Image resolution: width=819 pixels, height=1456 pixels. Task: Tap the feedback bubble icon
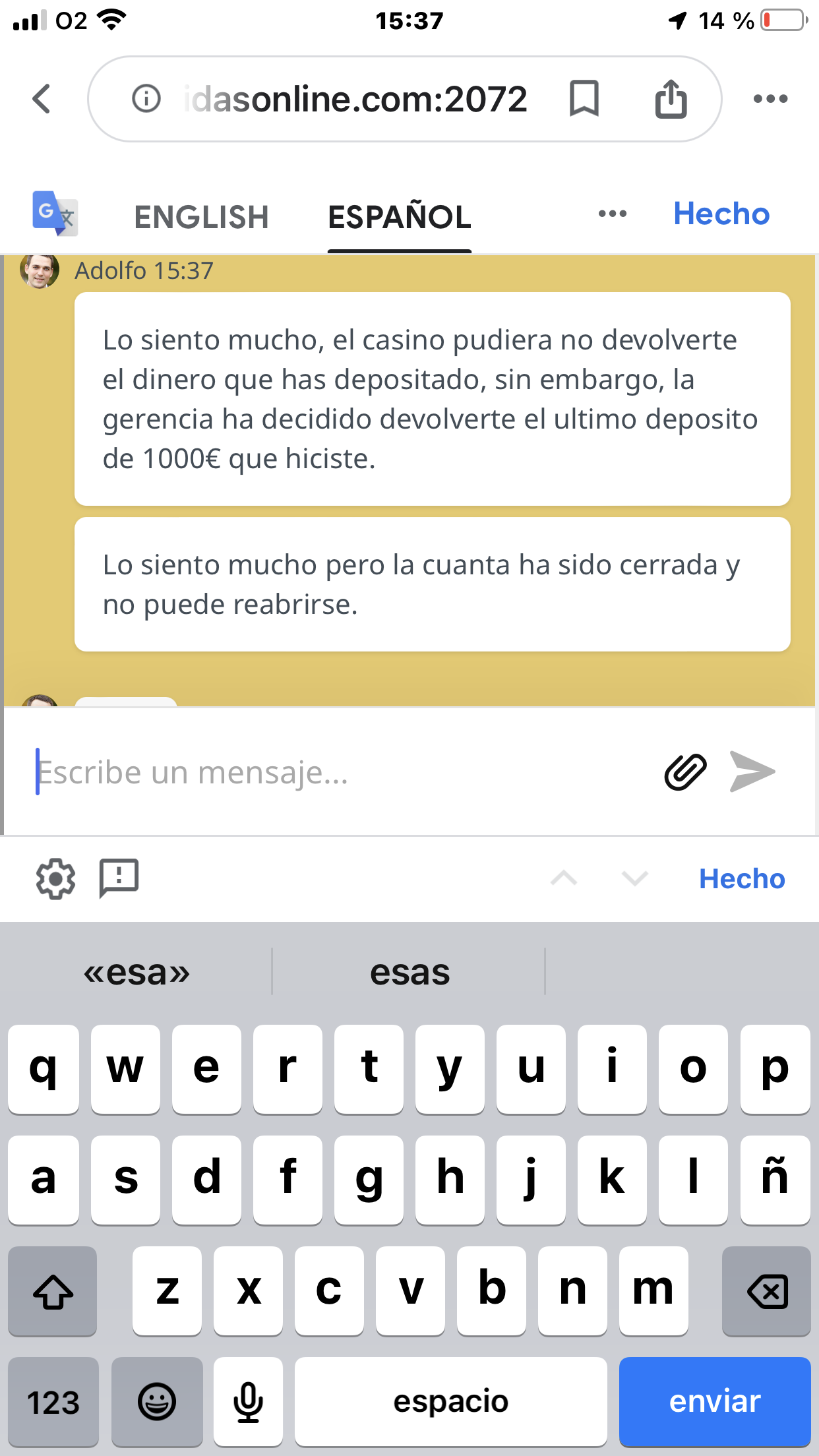pyautogui.click(x=119, y=878)
